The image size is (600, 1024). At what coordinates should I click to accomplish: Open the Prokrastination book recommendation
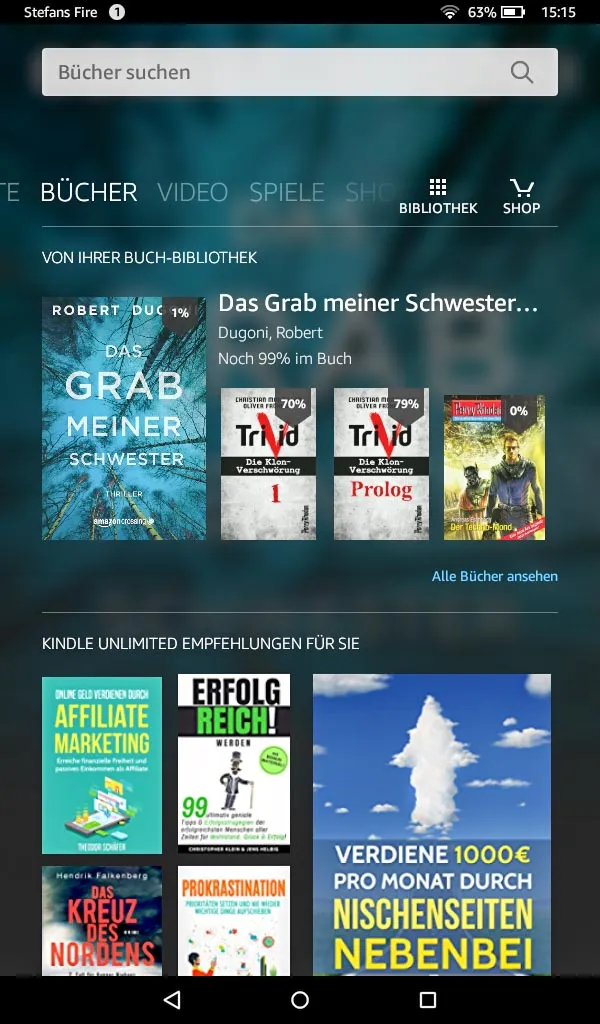[x=234, y=920]
